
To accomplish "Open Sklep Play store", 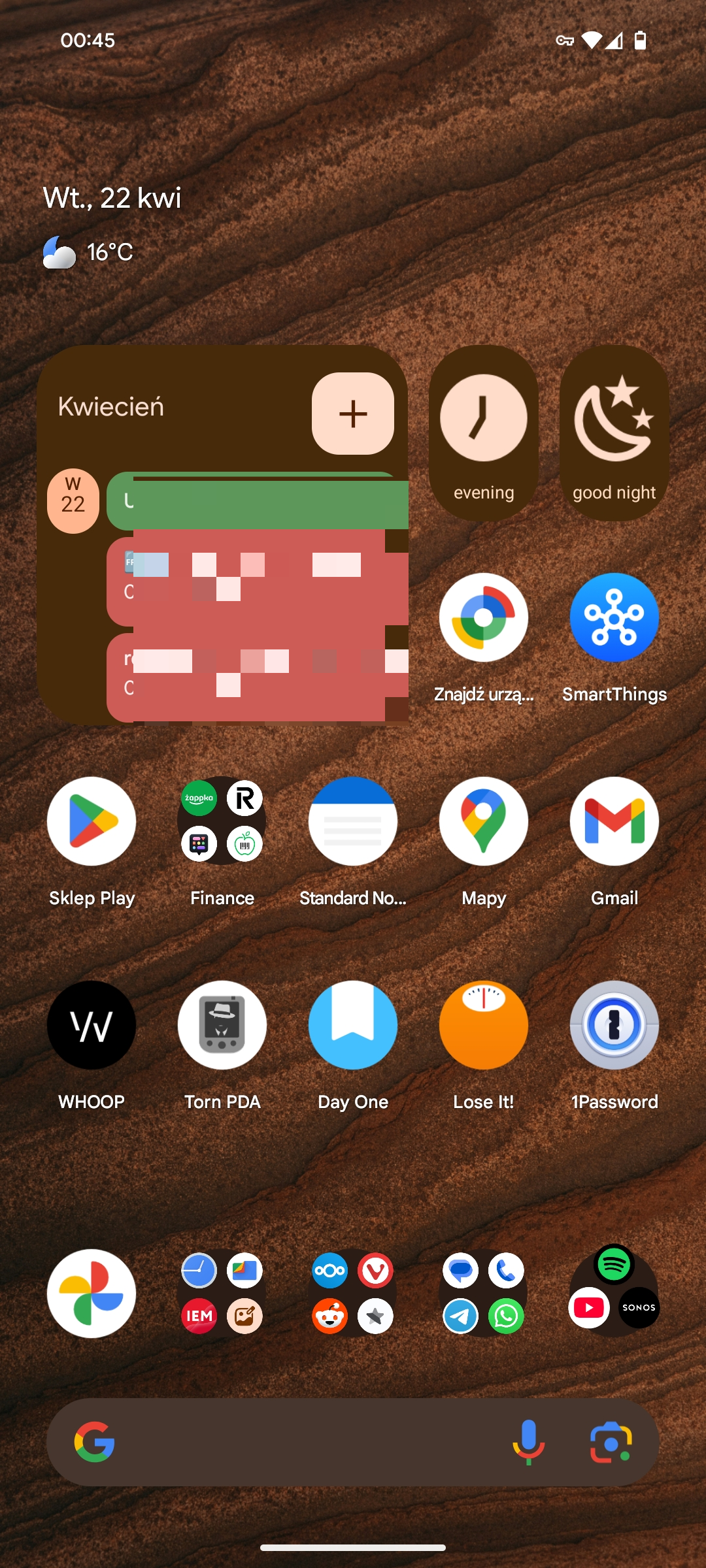I will (92, 821).
